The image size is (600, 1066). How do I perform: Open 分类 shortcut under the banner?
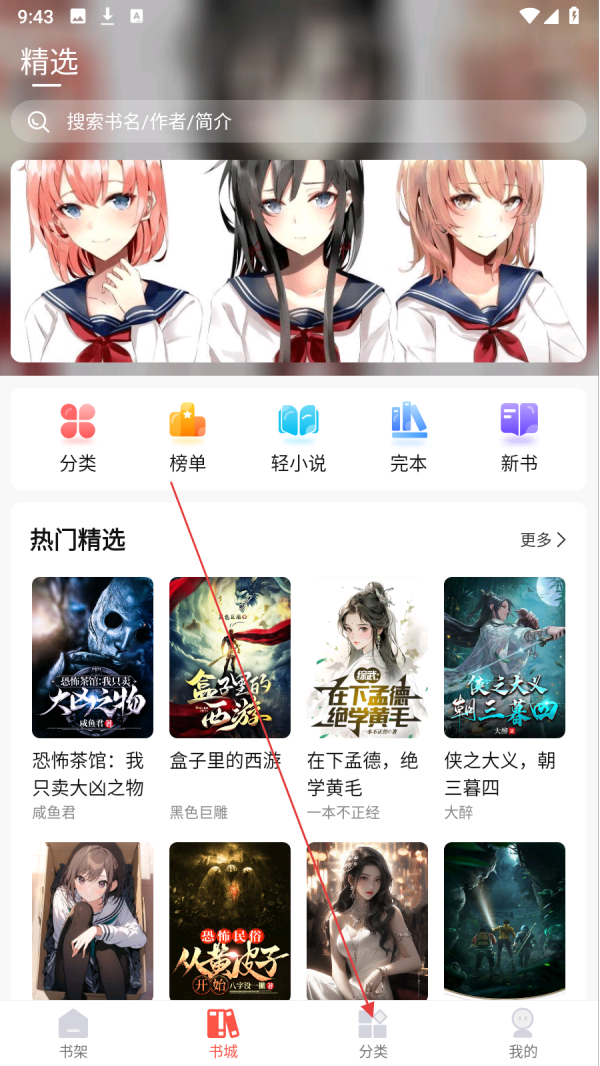click(78, 437)
